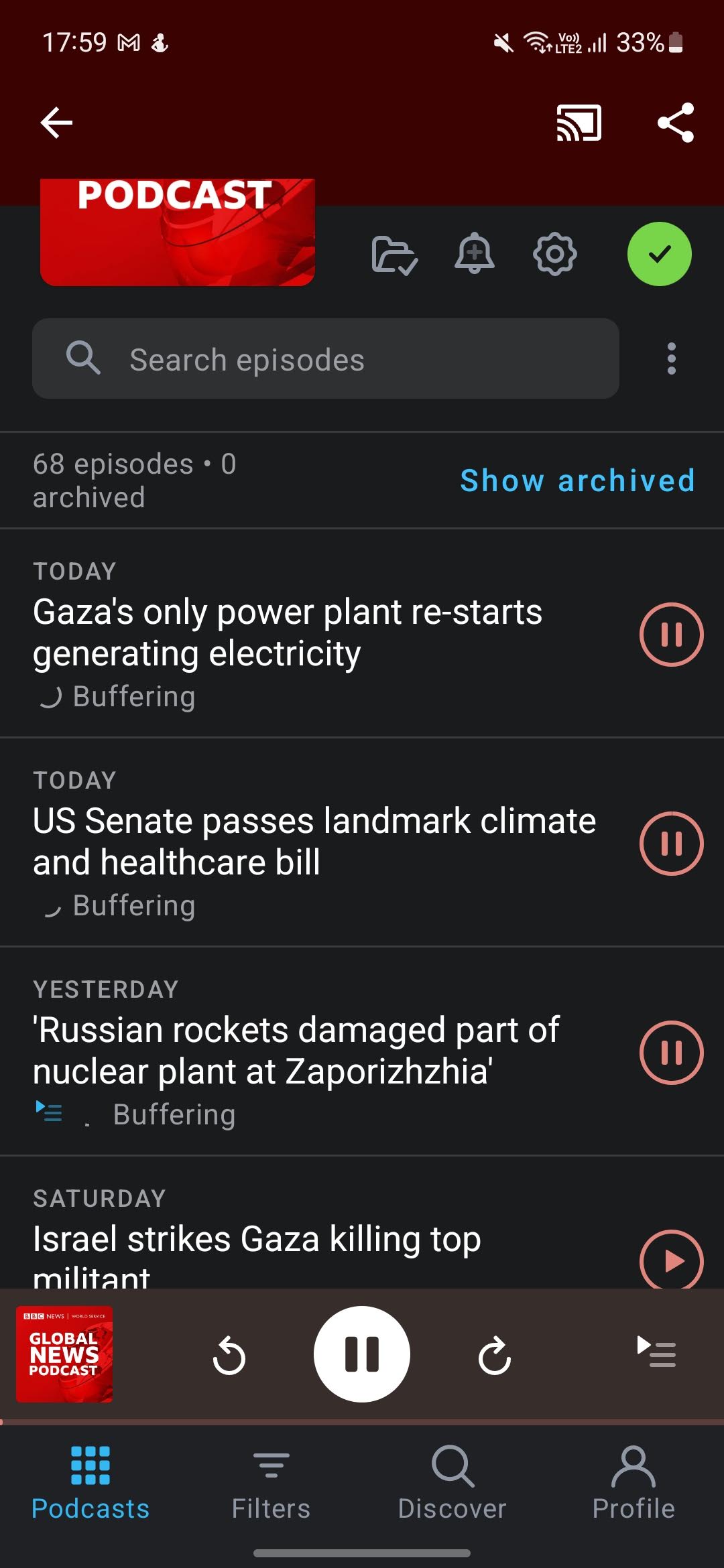
Task: Navigate back with the arrow
Action: (56, 123)
